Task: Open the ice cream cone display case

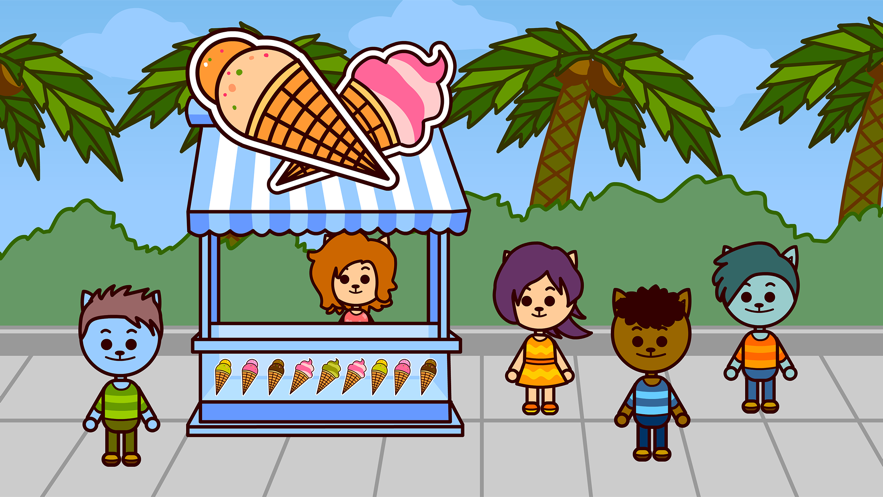Action: click(x=325, y=376)
